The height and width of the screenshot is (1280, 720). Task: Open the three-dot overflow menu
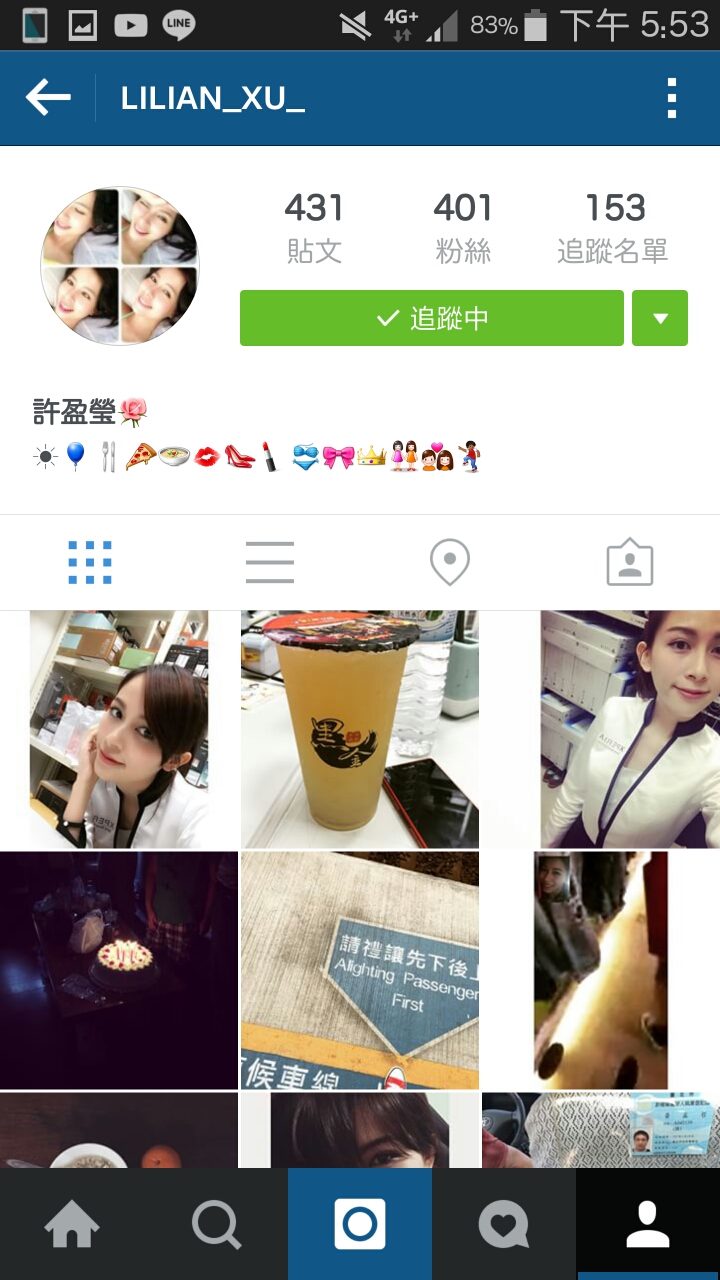[671, 98]
